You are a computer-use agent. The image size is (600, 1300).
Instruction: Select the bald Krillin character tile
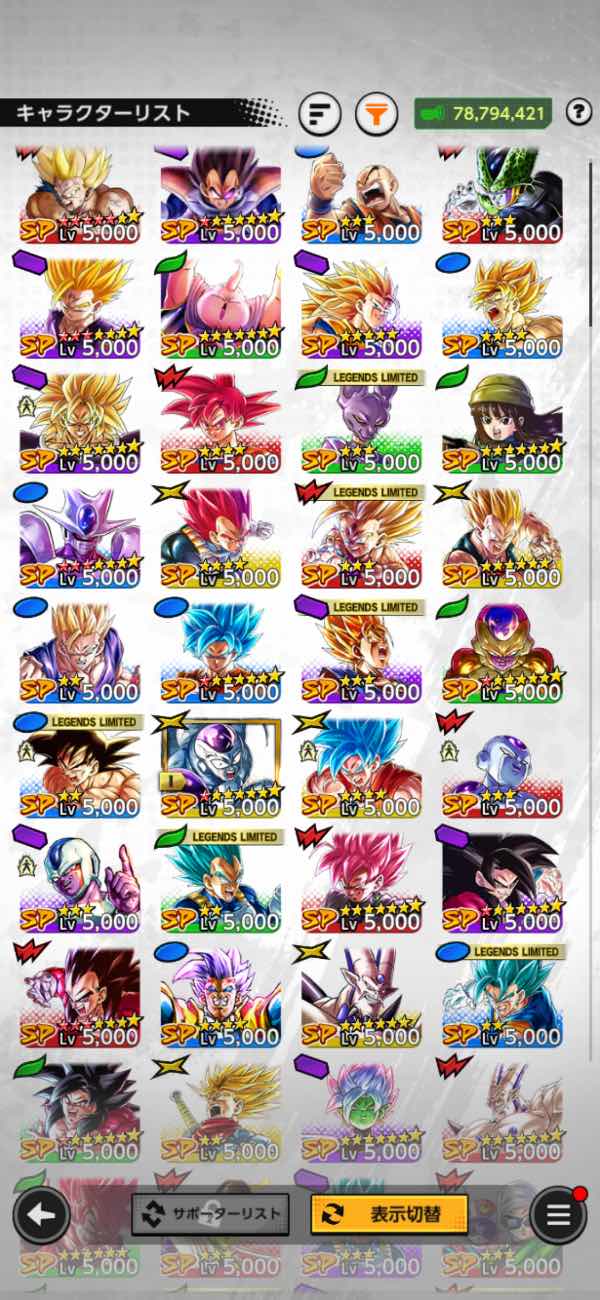pos(360,196)
